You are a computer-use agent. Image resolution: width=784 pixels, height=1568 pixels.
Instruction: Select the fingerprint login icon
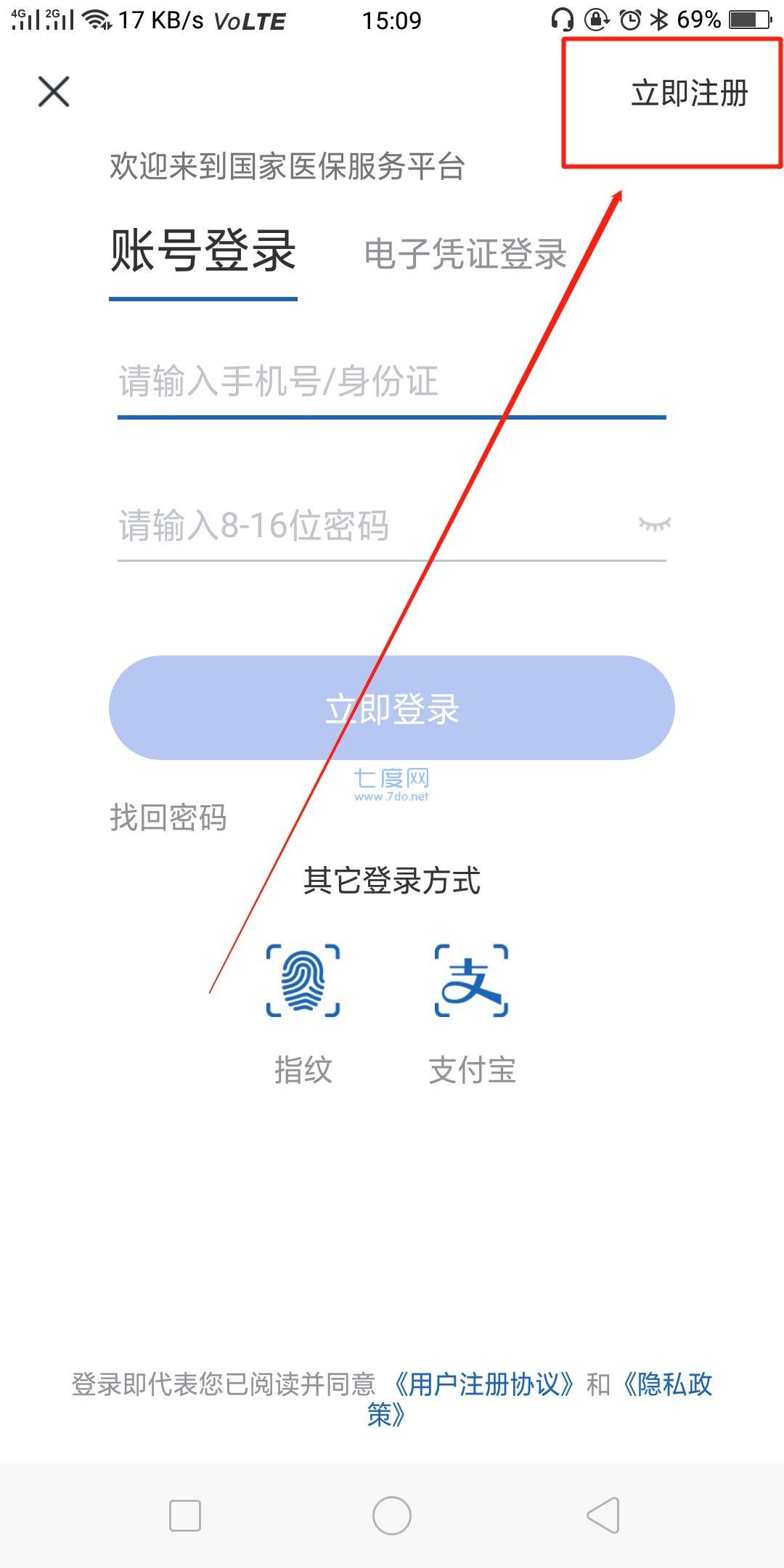304,981
